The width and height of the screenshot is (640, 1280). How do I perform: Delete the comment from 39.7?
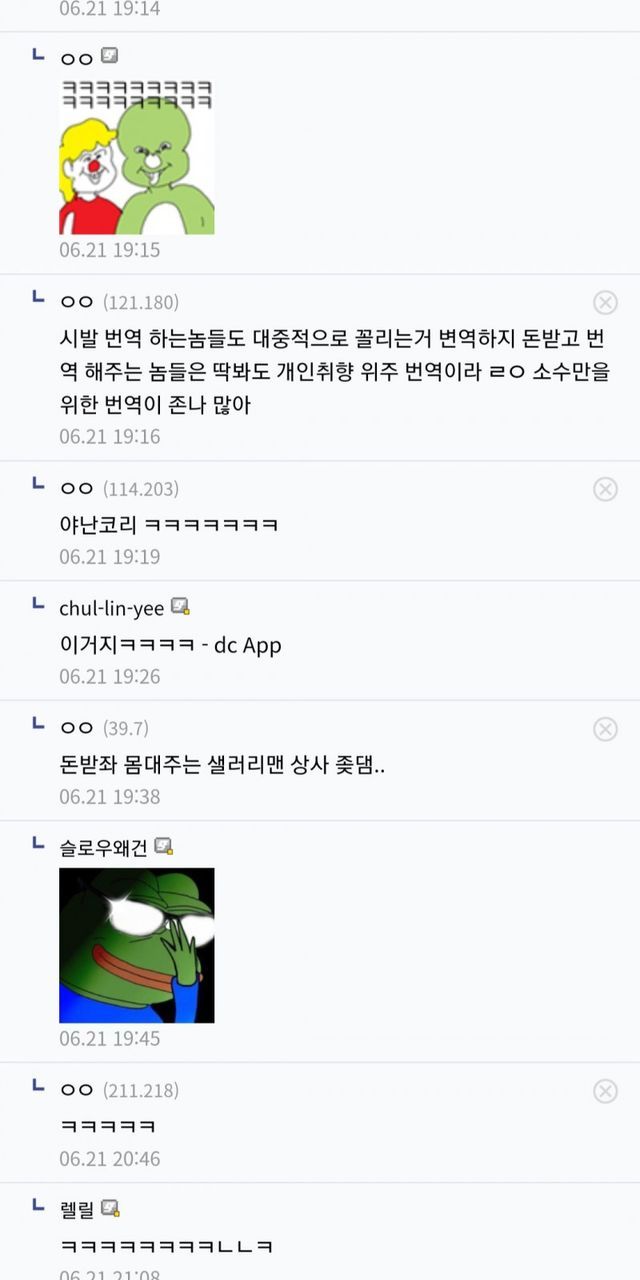pyautogui.click(x=605, y=729)
